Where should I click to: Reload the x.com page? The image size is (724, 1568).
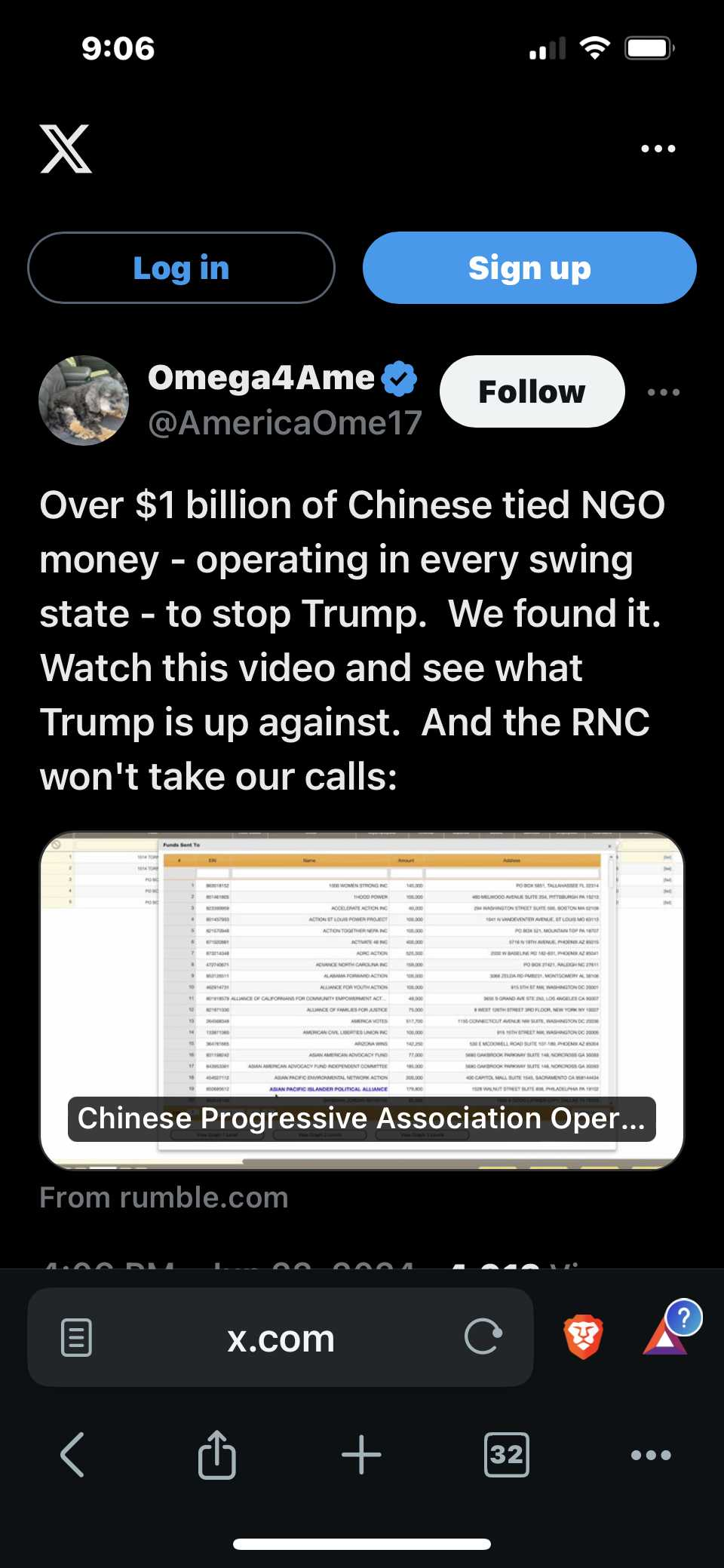(483, 1337)
